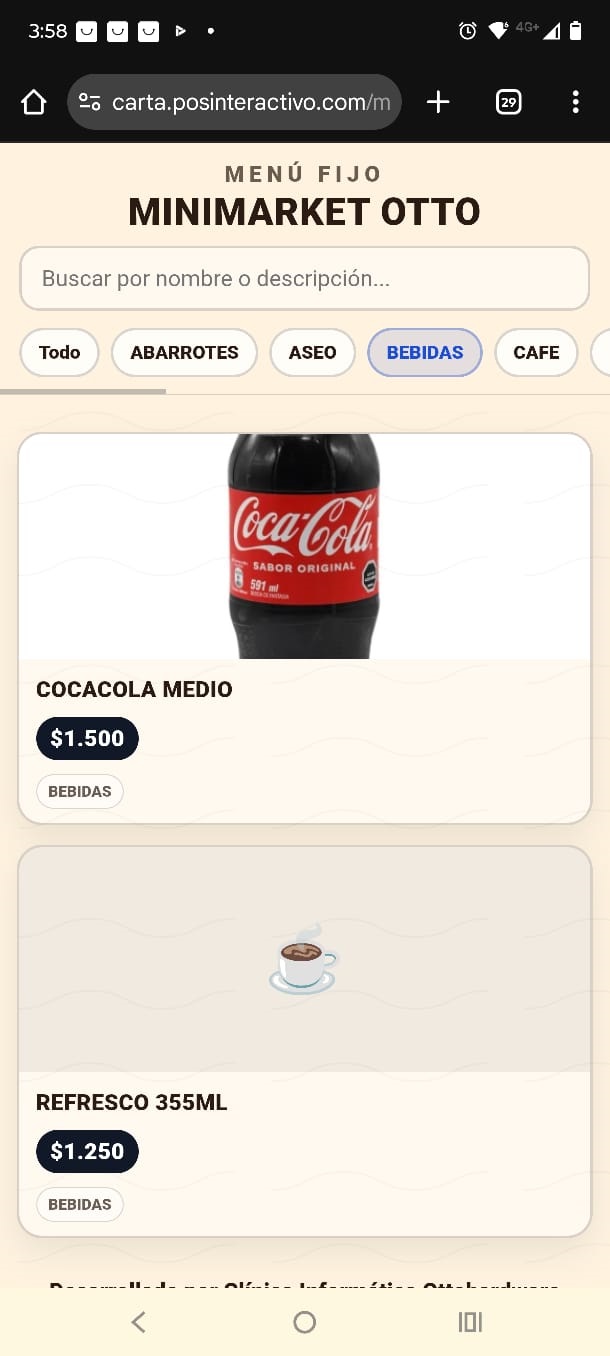Select the Todo category chip
This screenshot has height=1356, width=610.
[x=59, y=352]
